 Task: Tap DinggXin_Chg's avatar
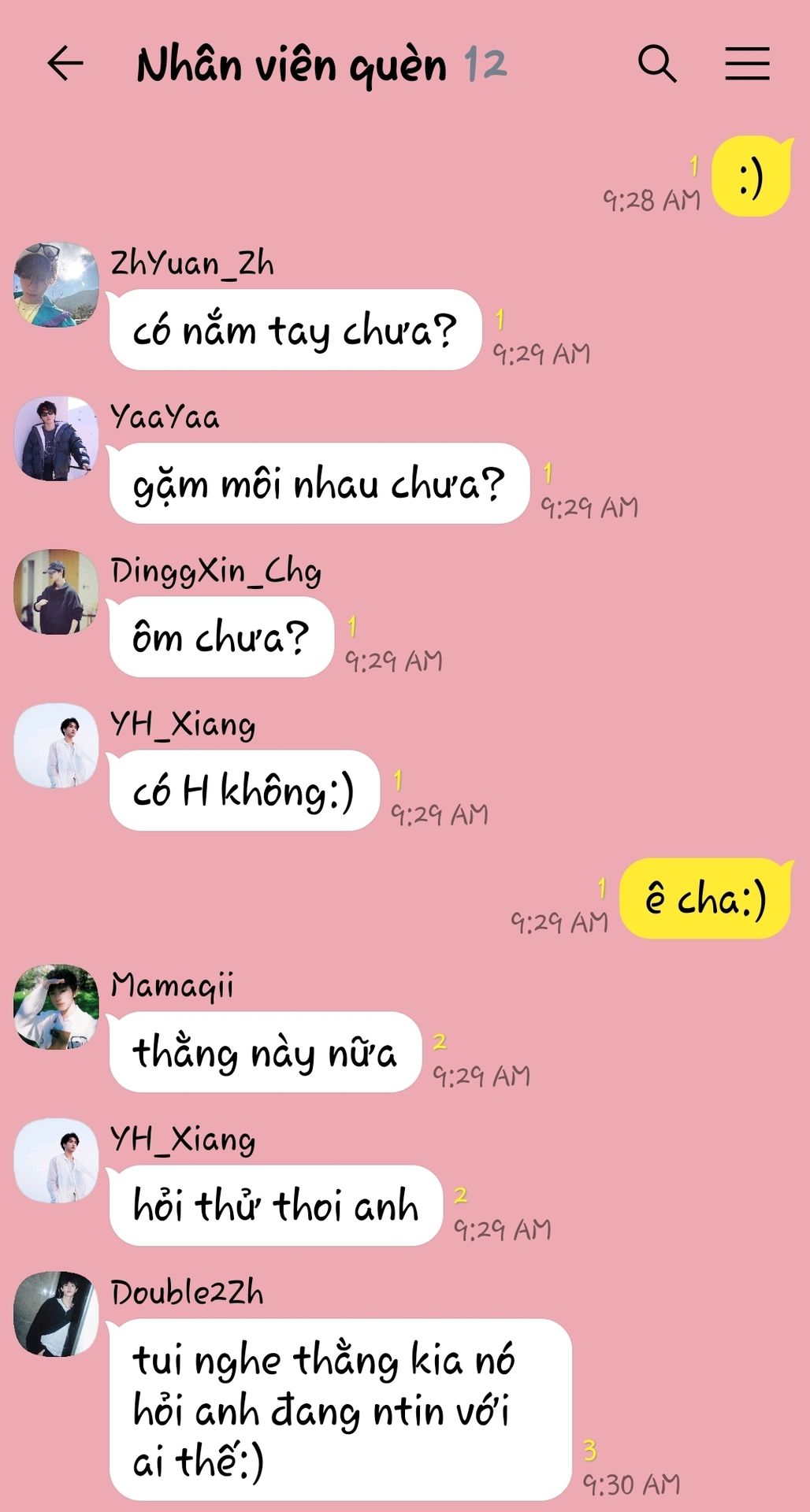pos(56,591)
